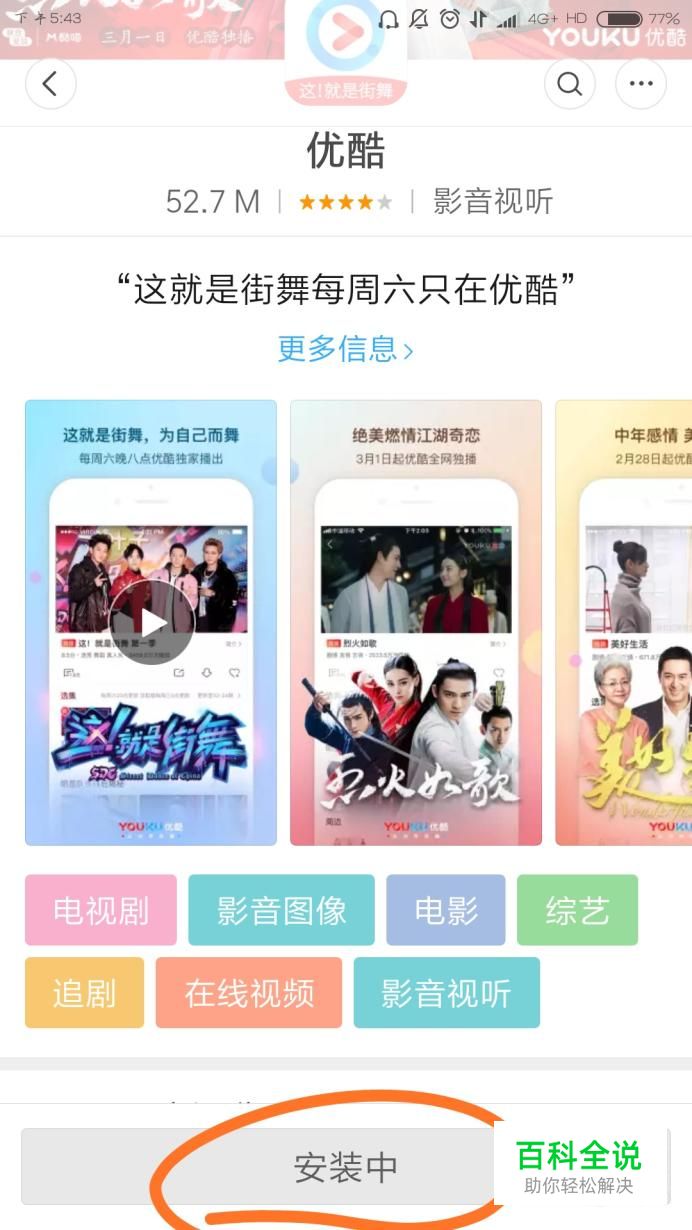Select the 影音视听 tag chip
The width and height of the screenshot is (692, 1230).
446,993
